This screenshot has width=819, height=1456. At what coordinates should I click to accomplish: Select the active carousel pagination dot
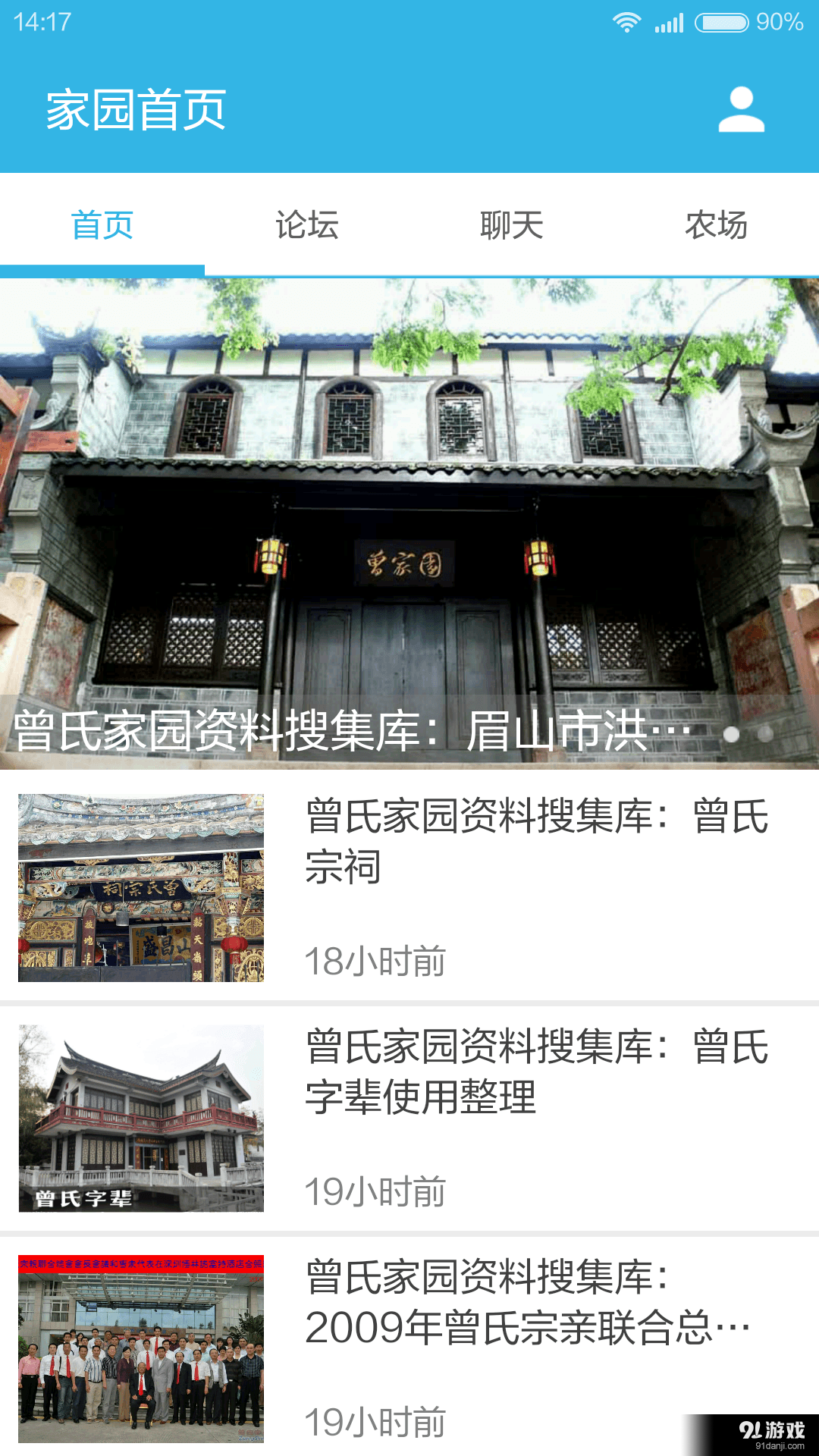point(733,733)
